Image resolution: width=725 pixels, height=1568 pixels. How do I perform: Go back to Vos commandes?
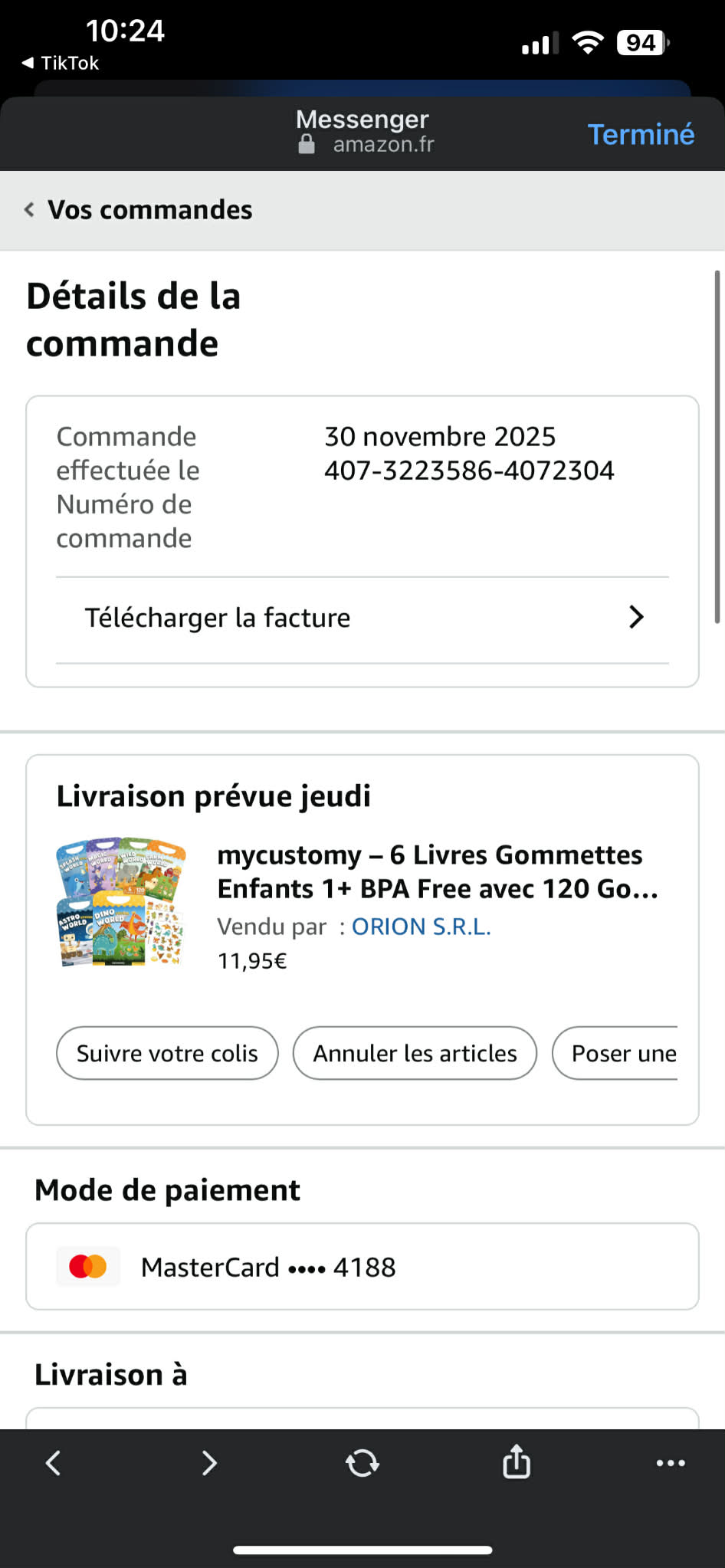coord(138,209)
